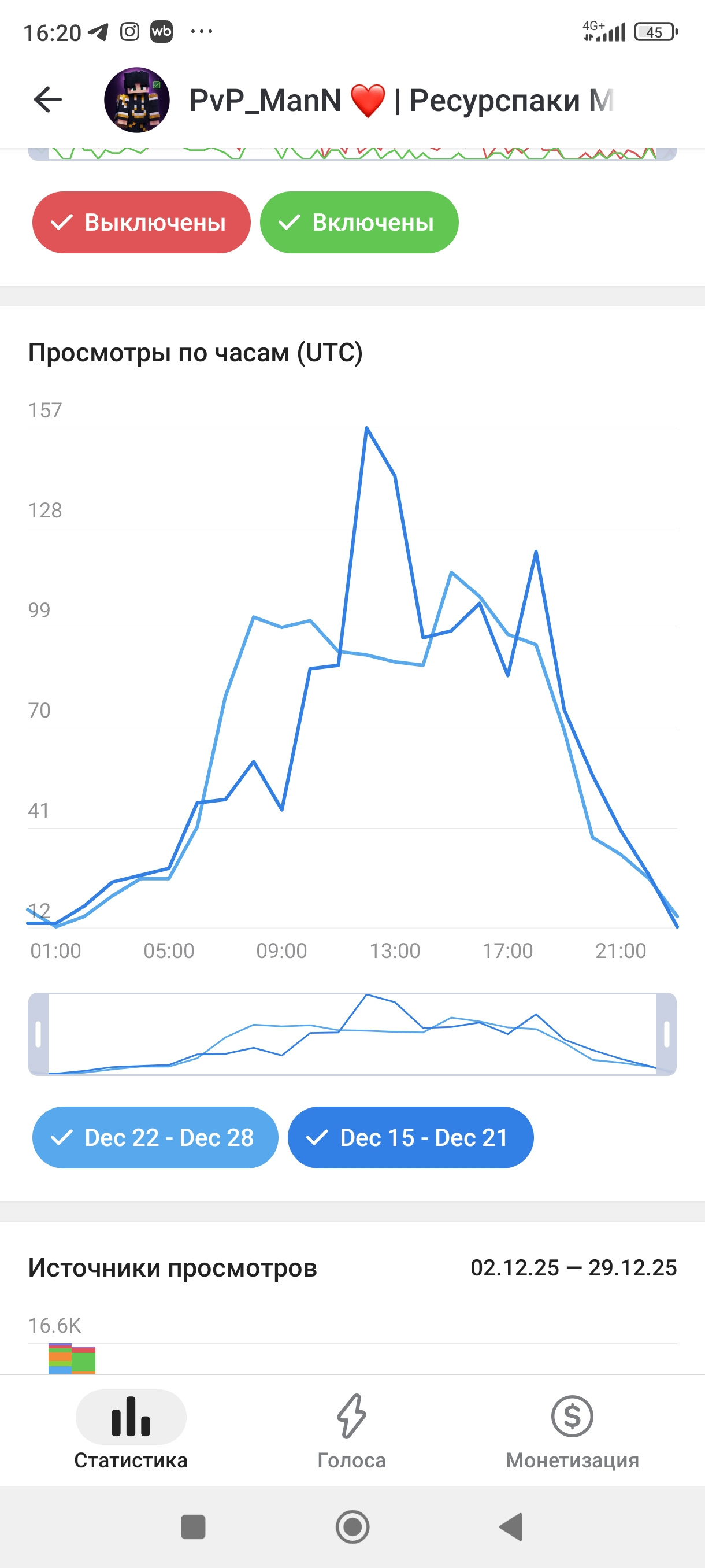Toggle the Включены series chip
This screenshot has width=705, height=1568.
point(359,222)
